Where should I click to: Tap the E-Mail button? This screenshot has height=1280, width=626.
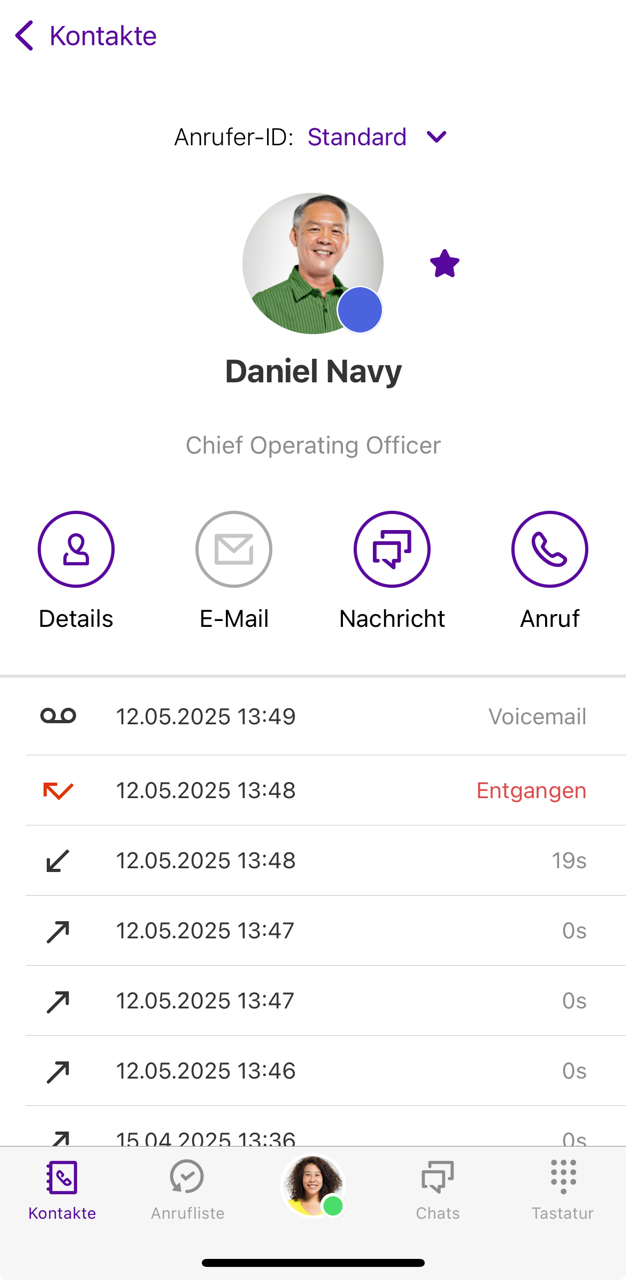coord(234,549)
